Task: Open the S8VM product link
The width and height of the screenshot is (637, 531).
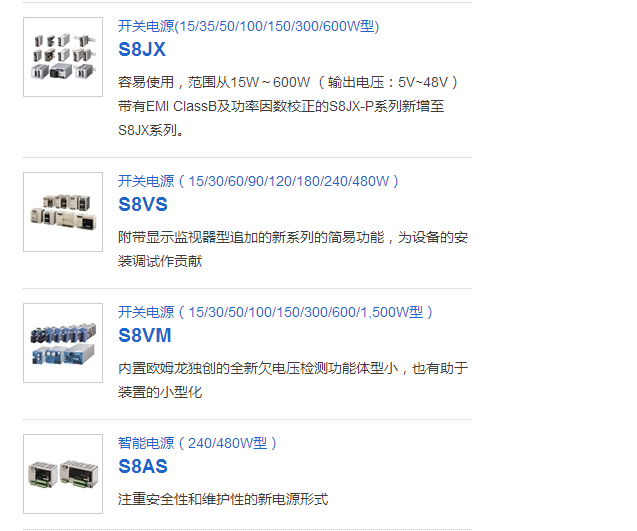Action: point(144,335)
